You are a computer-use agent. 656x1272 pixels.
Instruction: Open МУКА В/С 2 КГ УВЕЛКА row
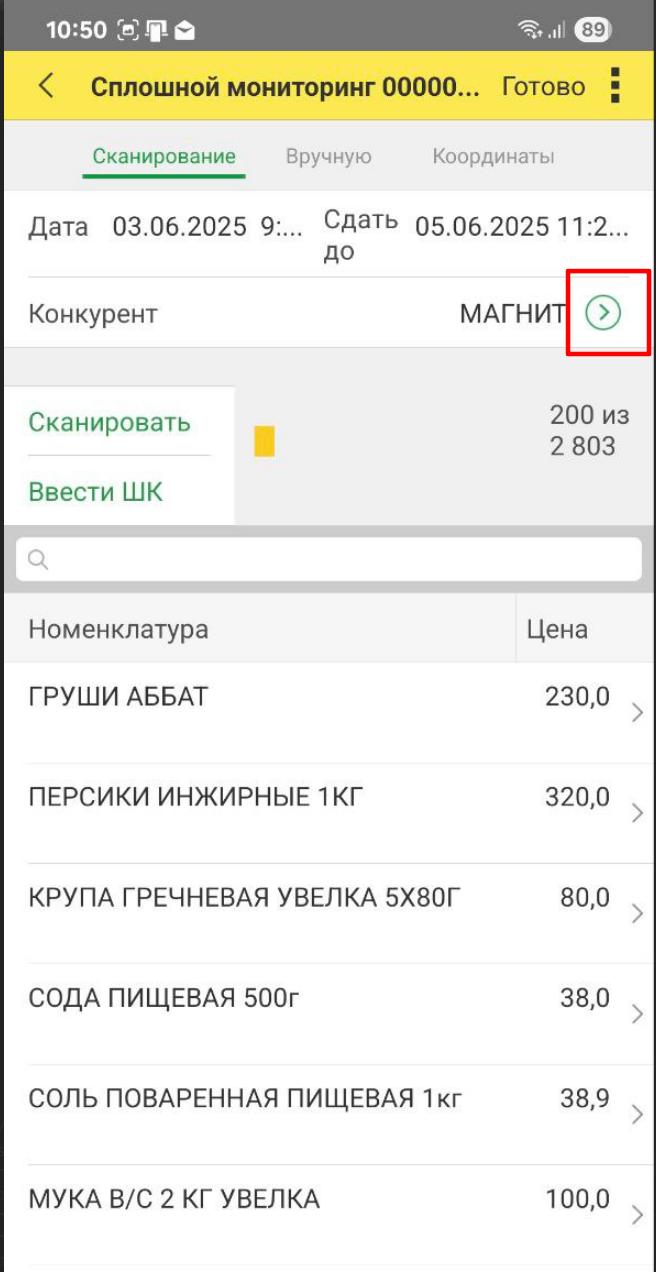328,1214
